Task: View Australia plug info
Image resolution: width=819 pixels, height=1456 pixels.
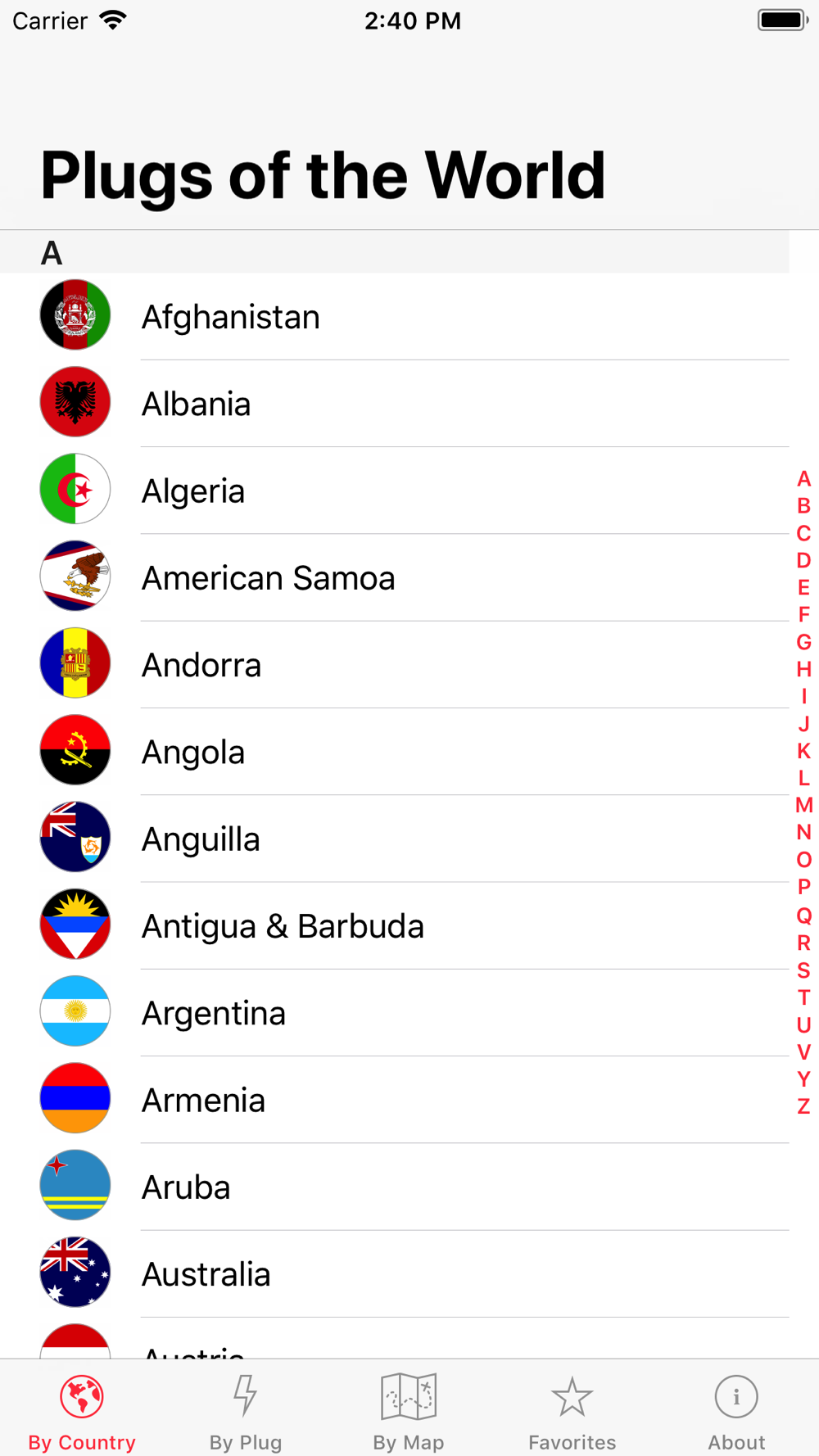Action: (x=395, y=1273)
